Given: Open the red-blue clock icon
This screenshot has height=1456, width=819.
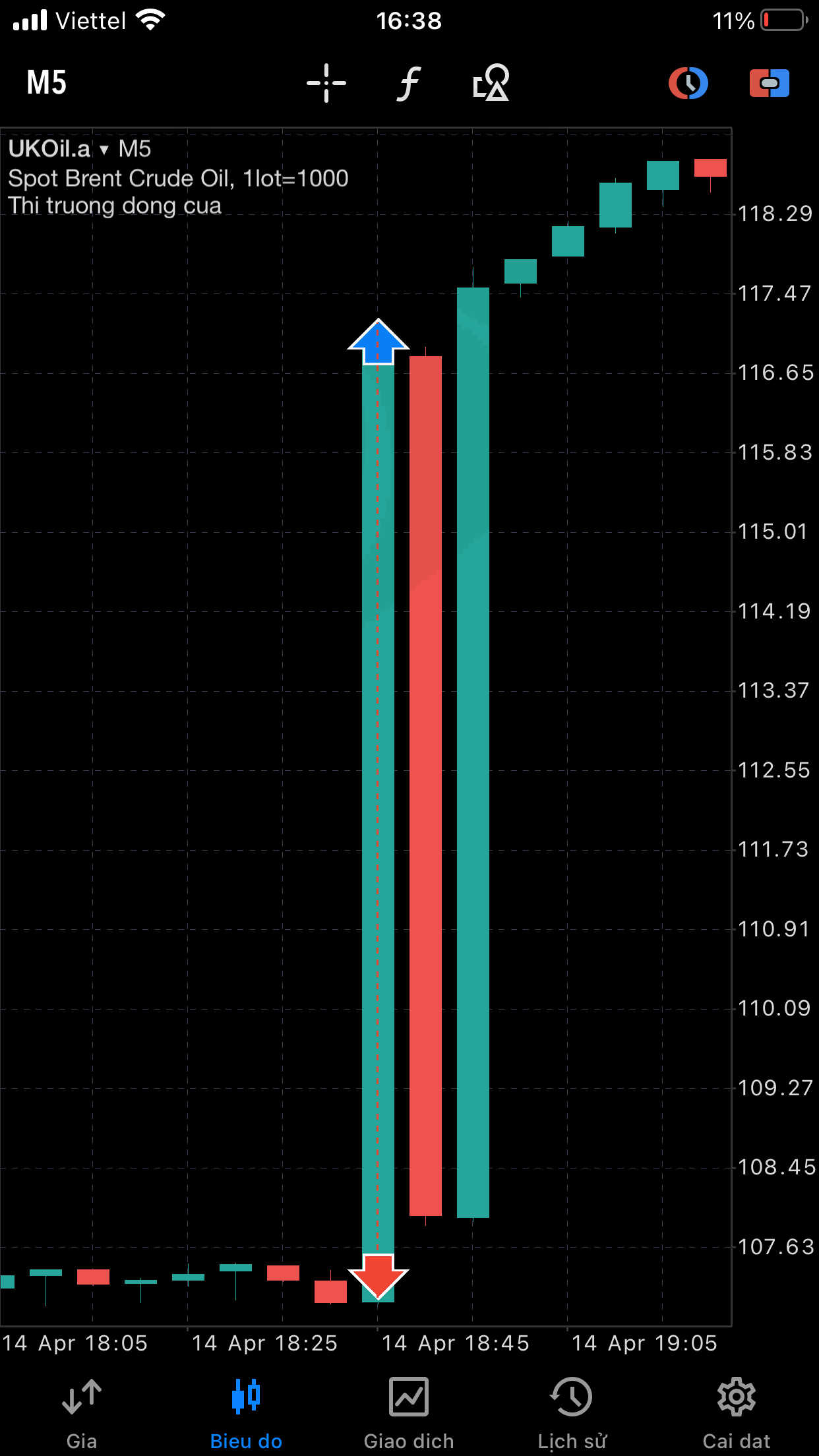Looking at the screenshot, I should point(688,83).
